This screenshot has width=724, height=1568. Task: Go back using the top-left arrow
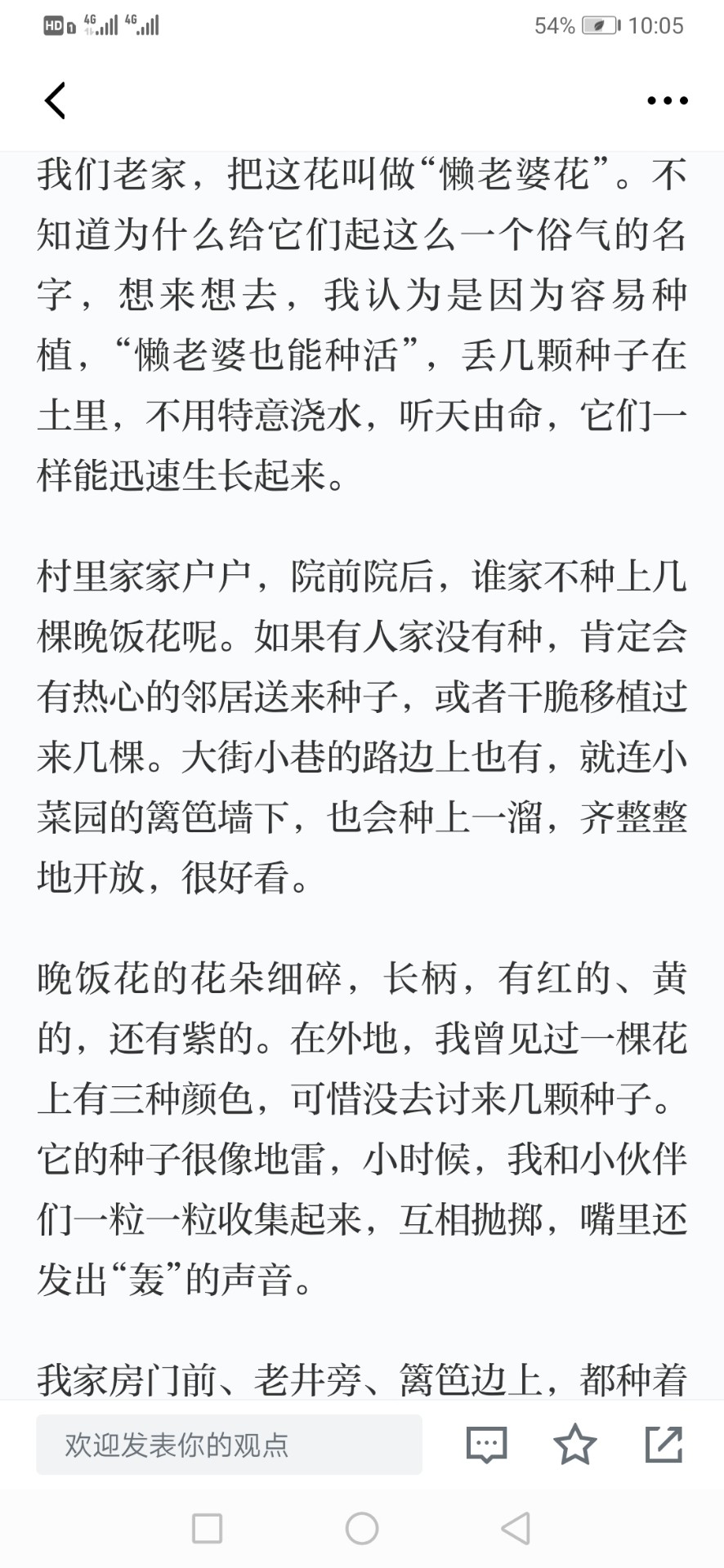coord(55,100)
